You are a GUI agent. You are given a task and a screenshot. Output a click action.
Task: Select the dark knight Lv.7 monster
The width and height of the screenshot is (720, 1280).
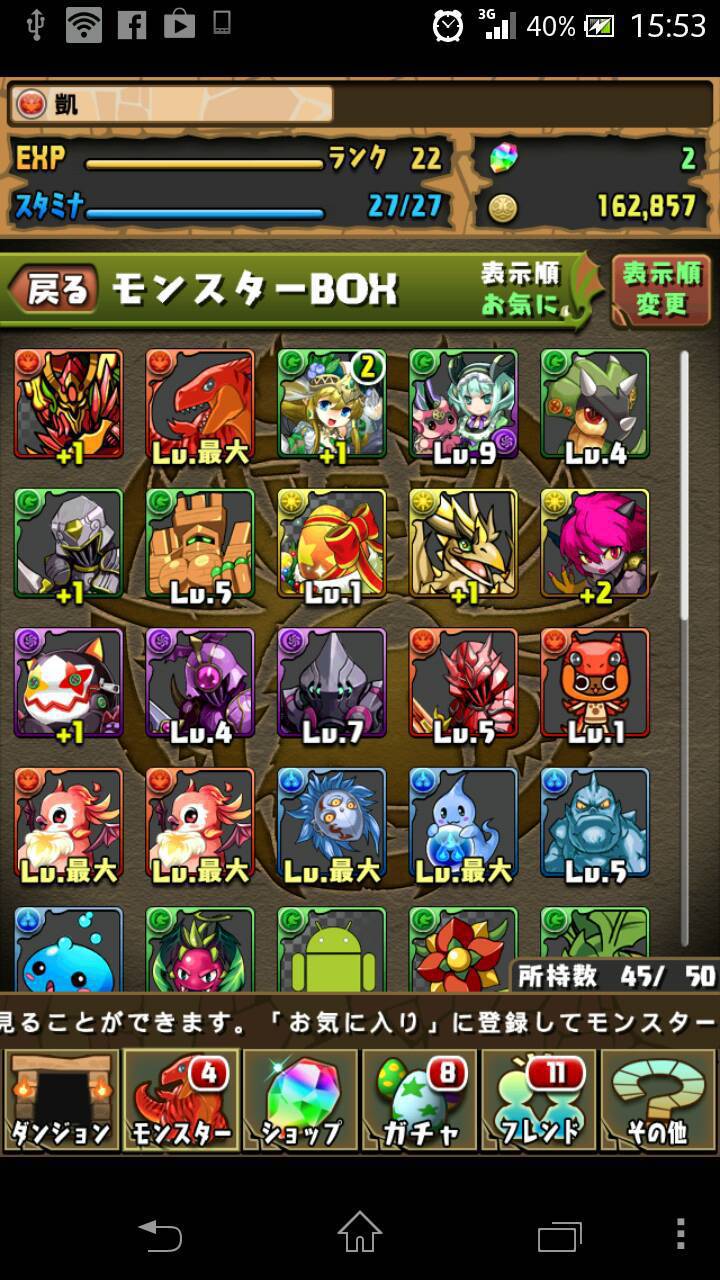click(x=332, y=684)
